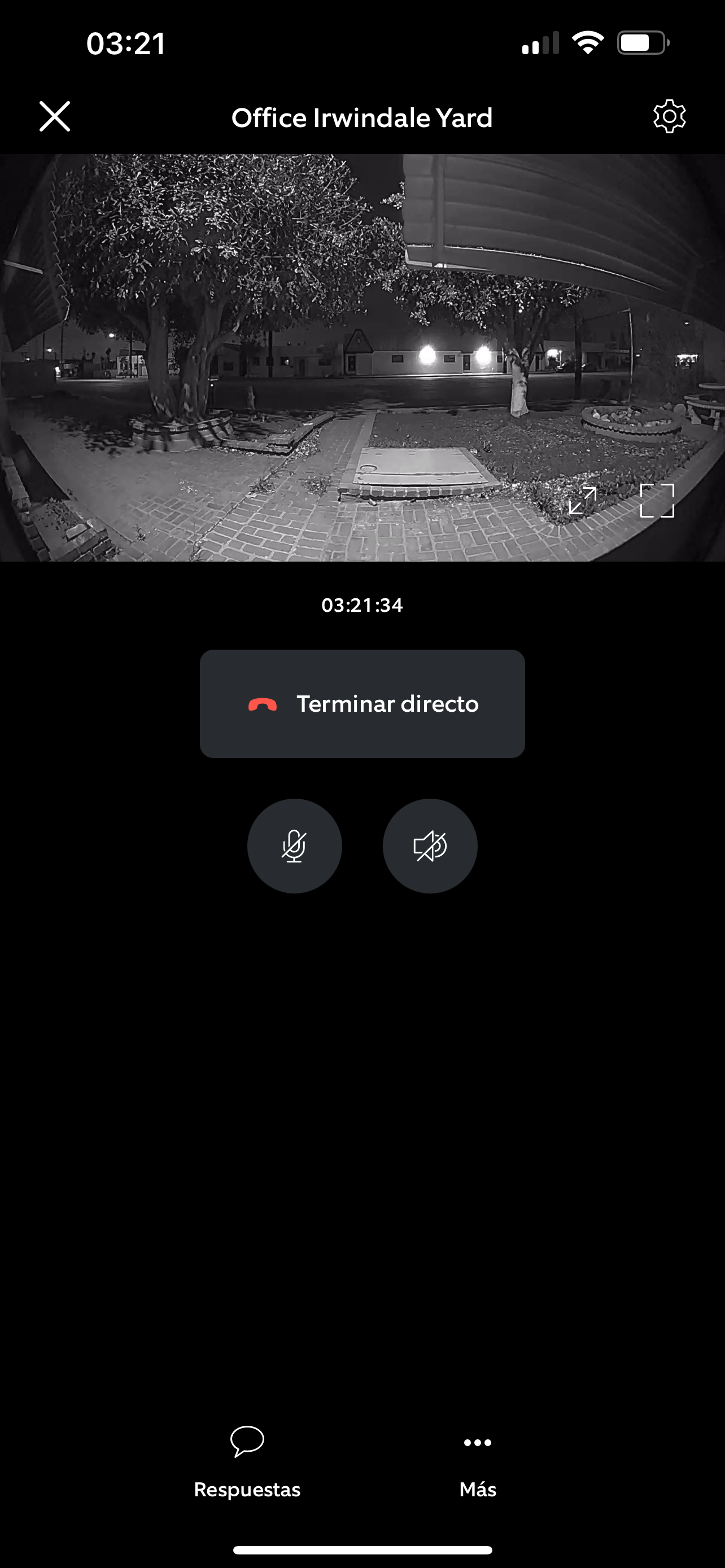Enter full screen video mode
Image resolution: width=725 pixels, height=1568 pixels.
(x=657, y=500)
